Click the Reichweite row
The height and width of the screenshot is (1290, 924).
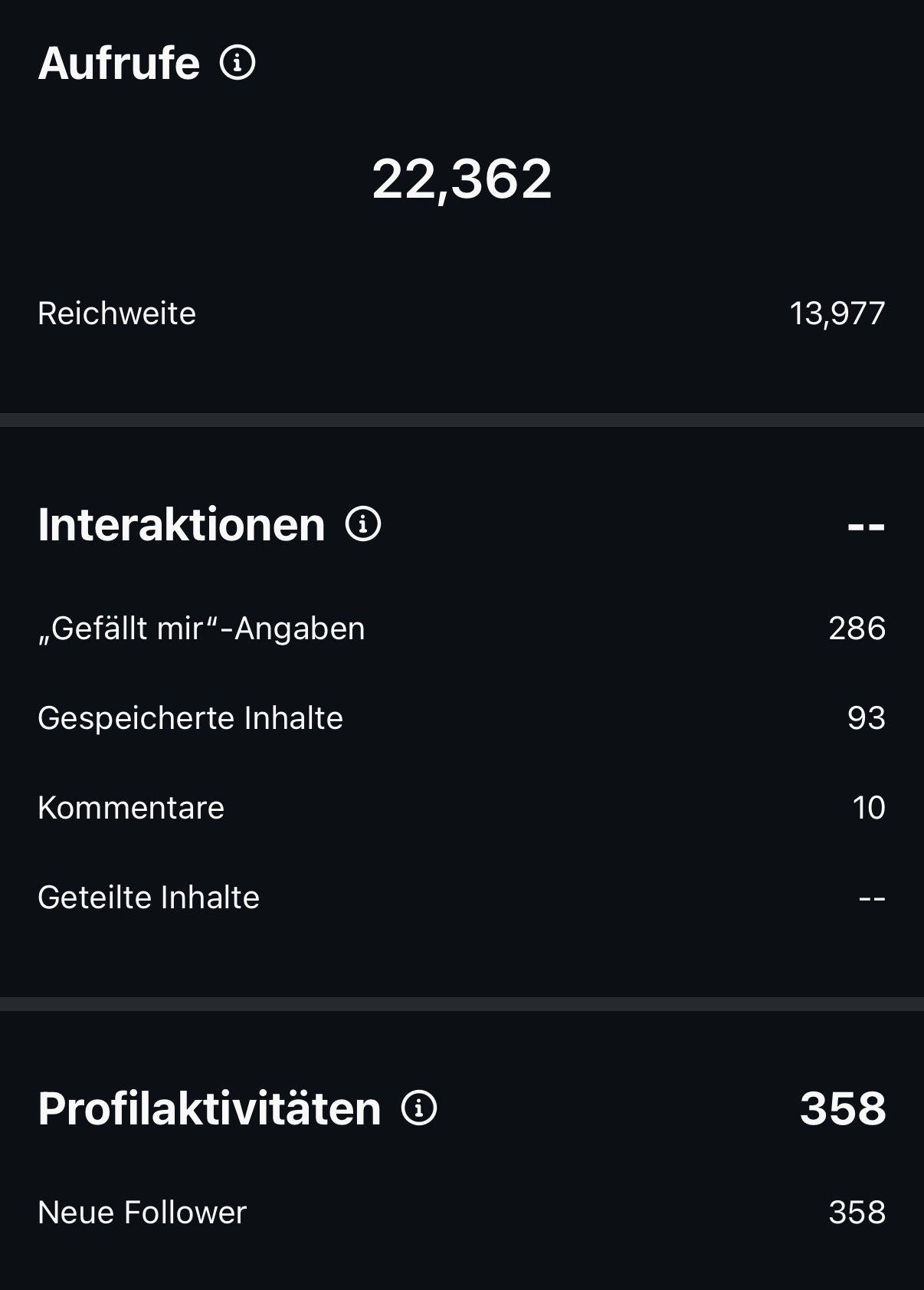(116, 313)
